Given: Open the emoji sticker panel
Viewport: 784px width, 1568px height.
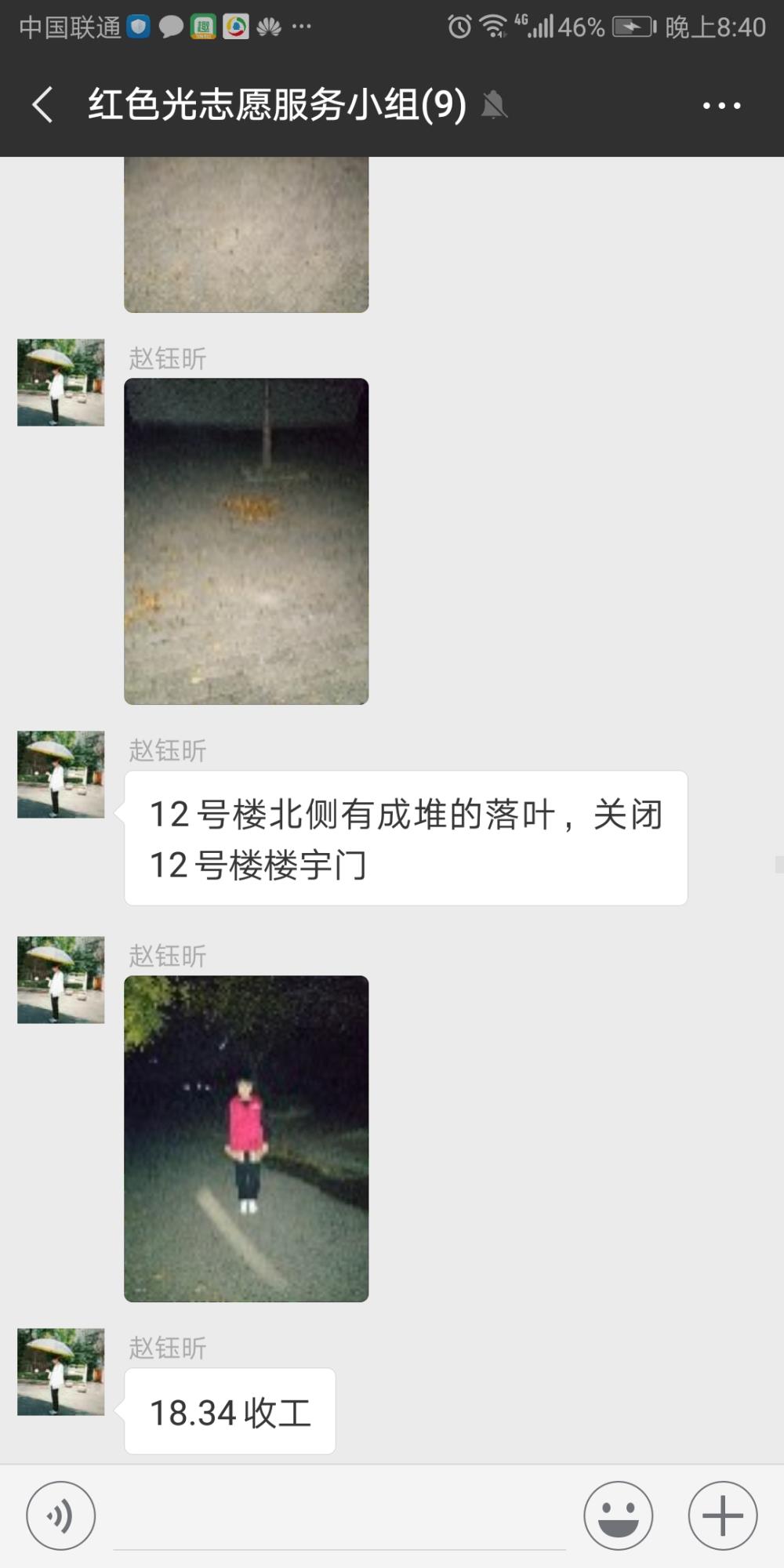Looking at the screenshot, I should 619,1515.
